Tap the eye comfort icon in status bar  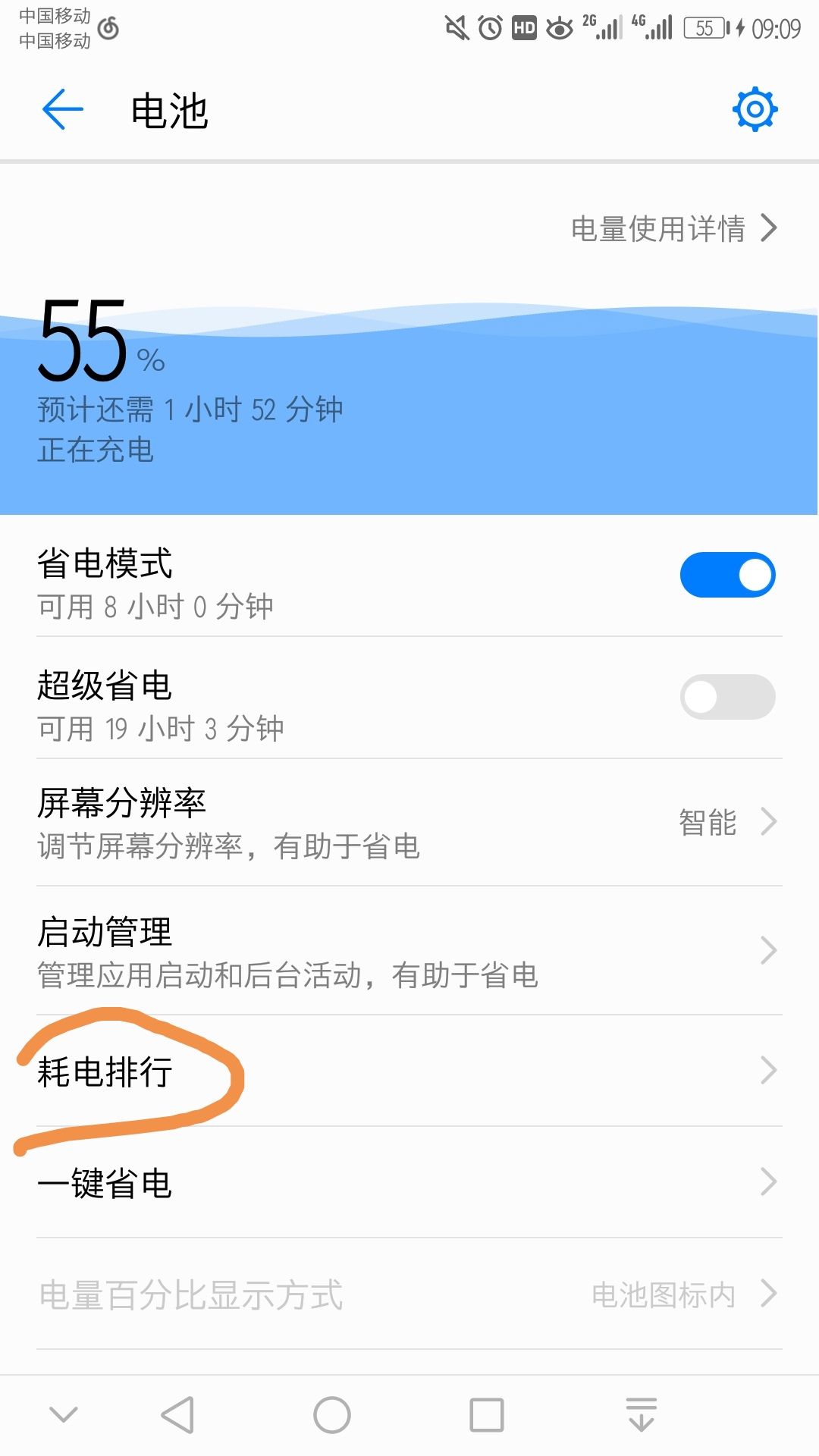(x=559, y=27)
